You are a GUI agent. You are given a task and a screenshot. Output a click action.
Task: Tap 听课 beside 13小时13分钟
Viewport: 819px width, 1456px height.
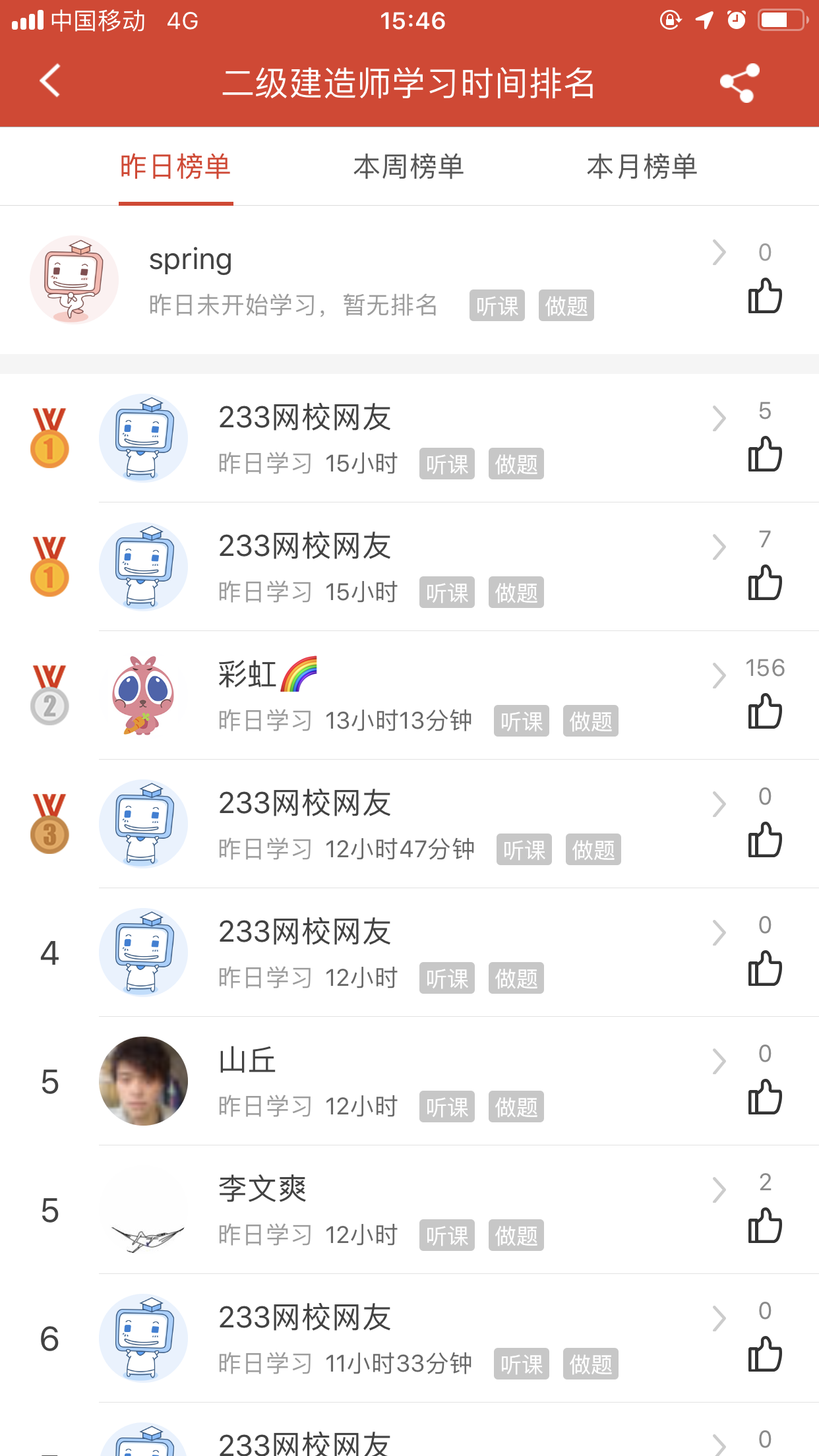[x=522, y=721]
